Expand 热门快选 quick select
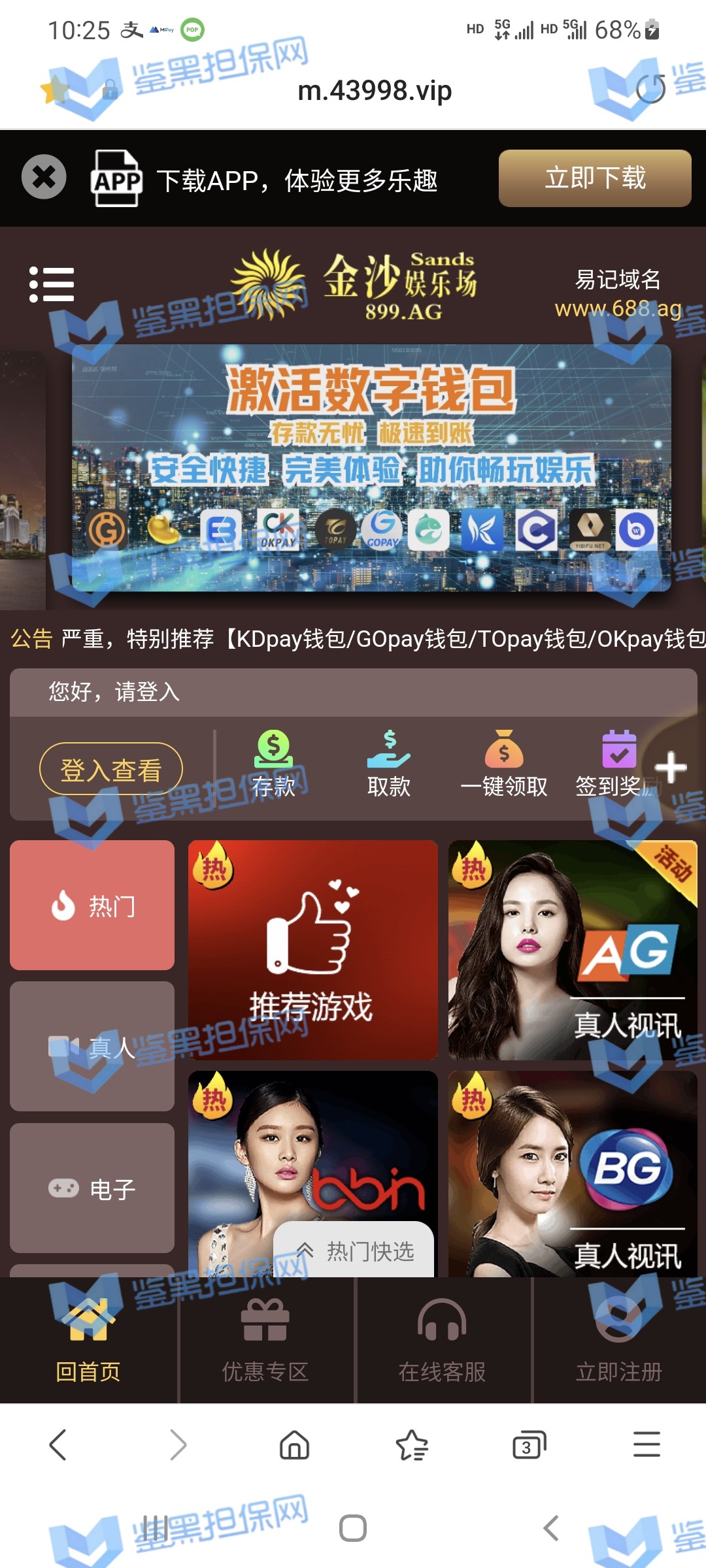Image resolution: width=706 pixels, height=1568 pixels. click(354, 1250)
